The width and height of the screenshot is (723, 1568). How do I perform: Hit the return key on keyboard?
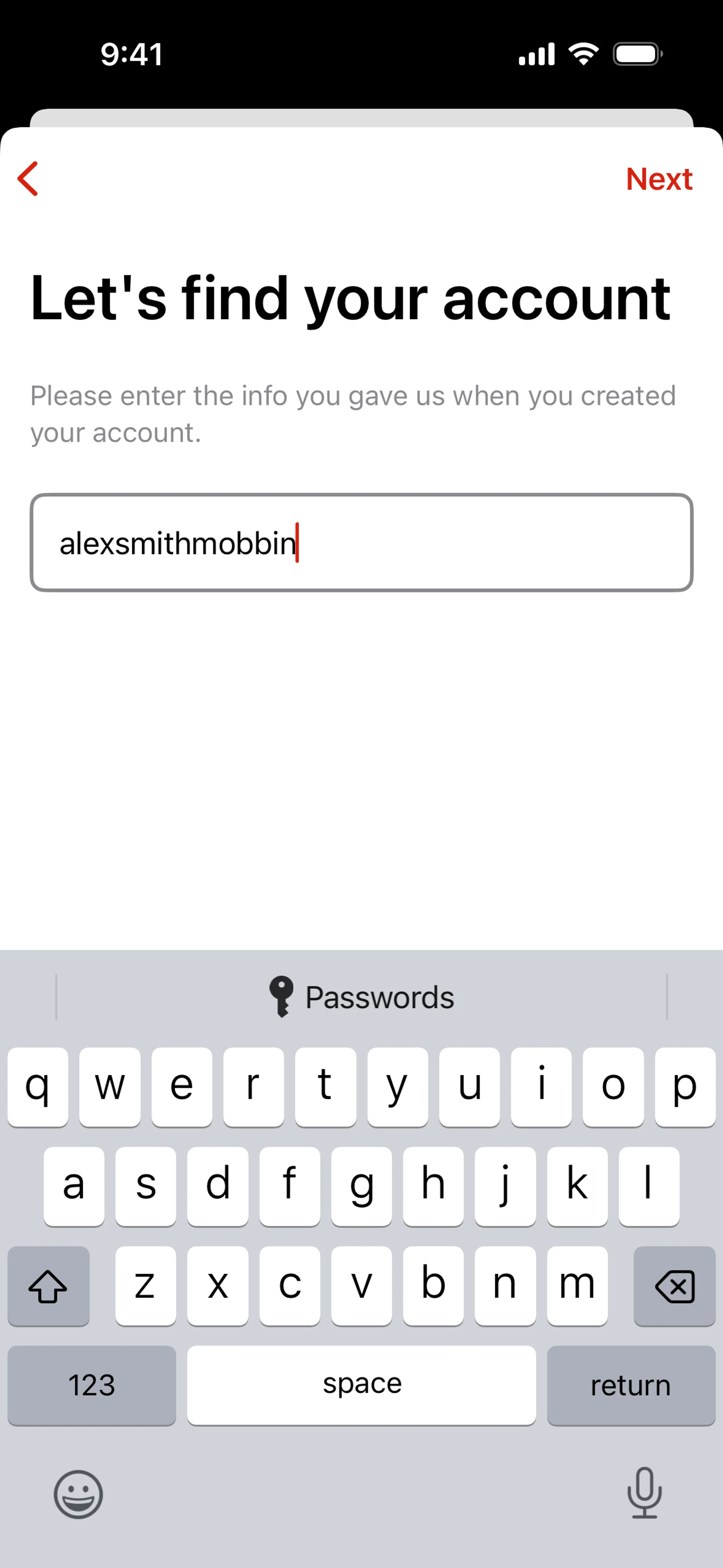pos(630,1385)
